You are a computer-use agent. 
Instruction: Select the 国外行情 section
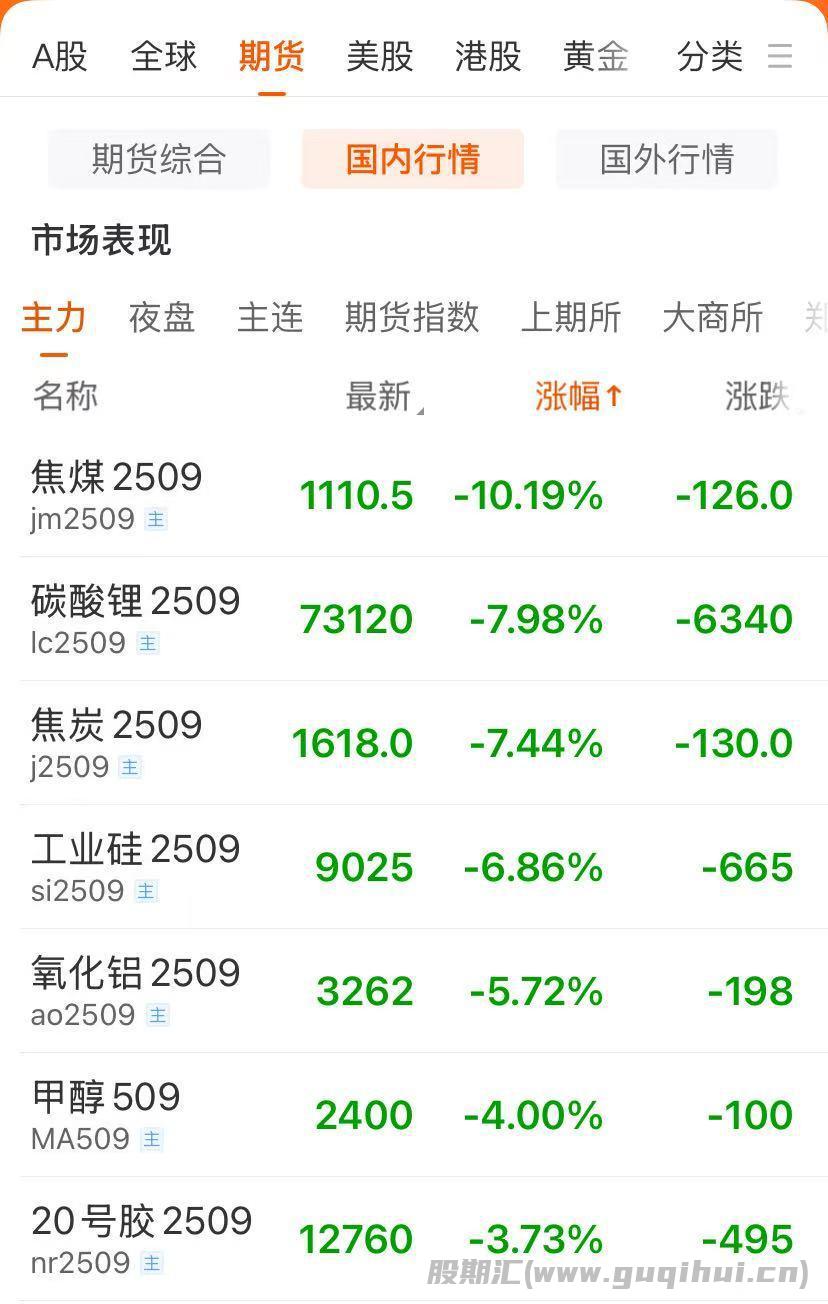coord(667,159)
